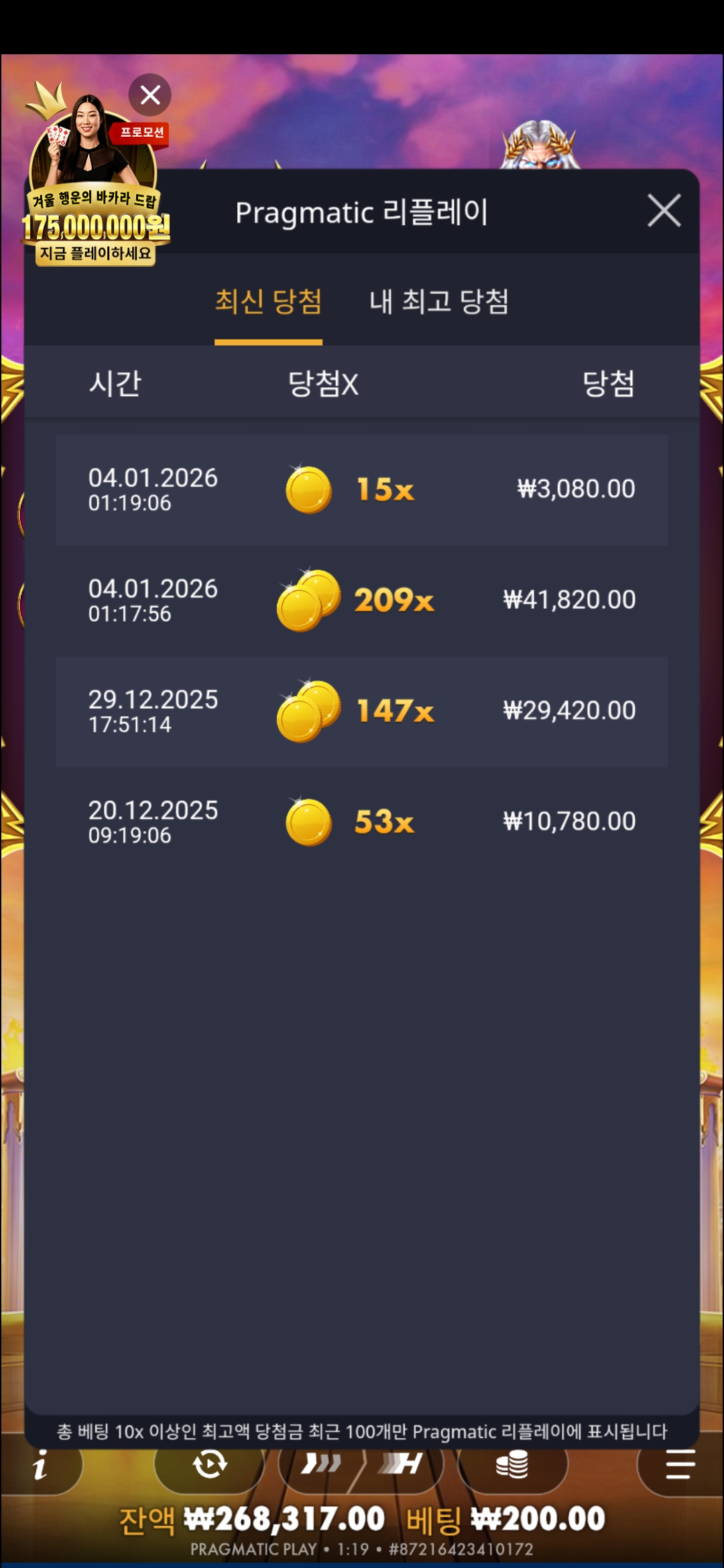
Task: Open the 15x win replay for ₩3,080.00
Action: tap(362, 490)
